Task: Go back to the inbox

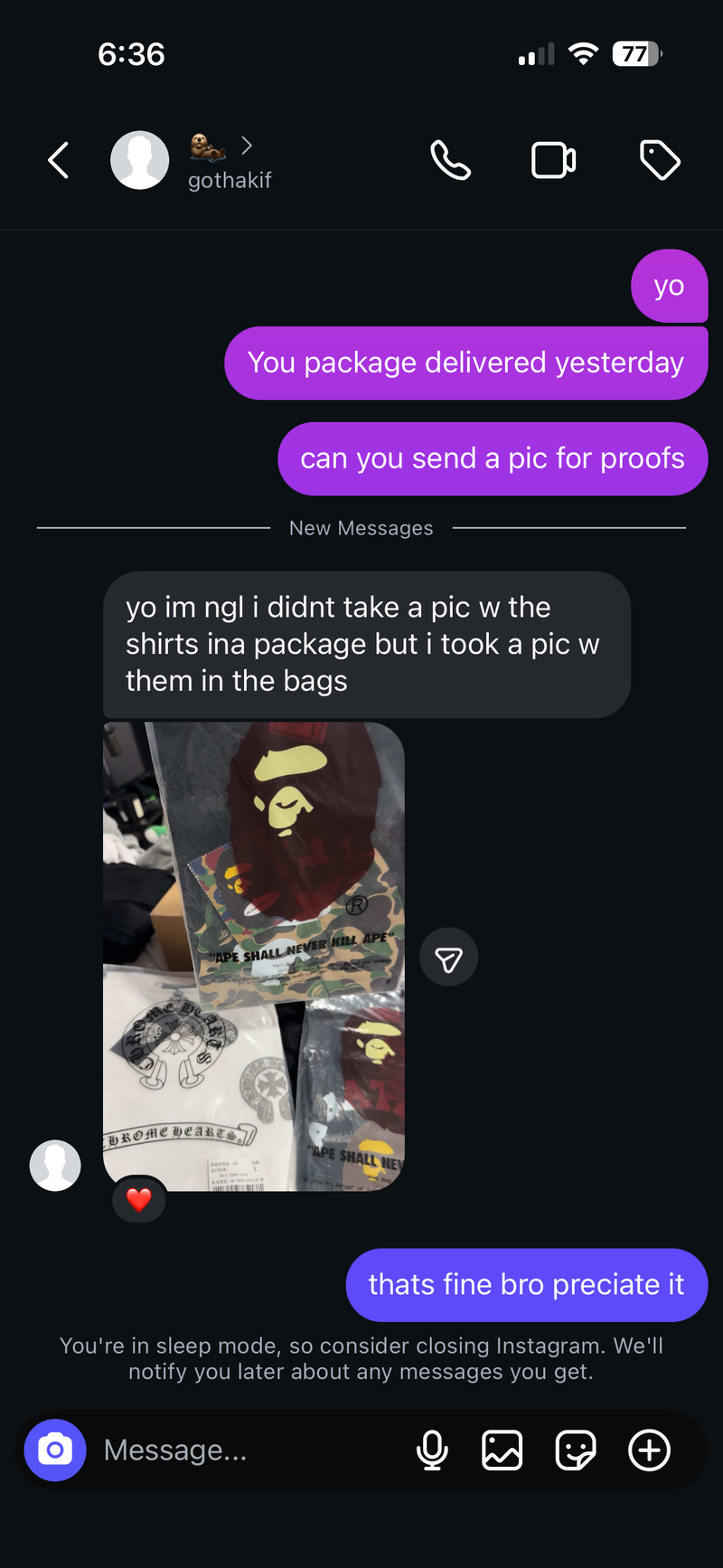Action: [59, 161]
